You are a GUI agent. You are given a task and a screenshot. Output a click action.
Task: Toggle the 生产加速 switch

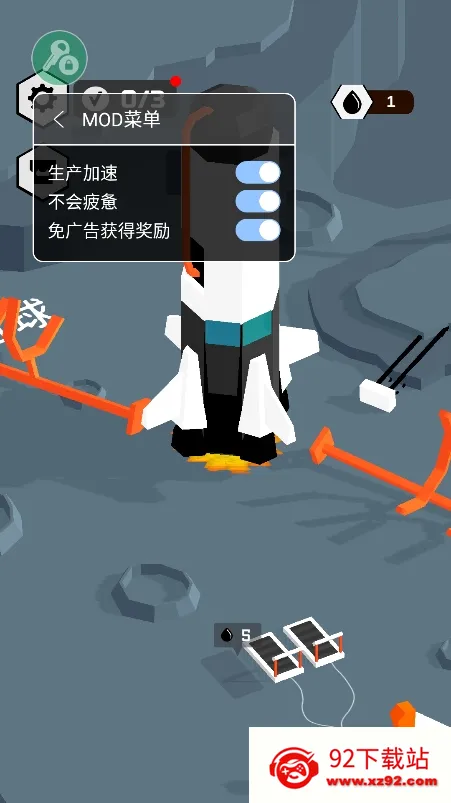tap(258, 173)
